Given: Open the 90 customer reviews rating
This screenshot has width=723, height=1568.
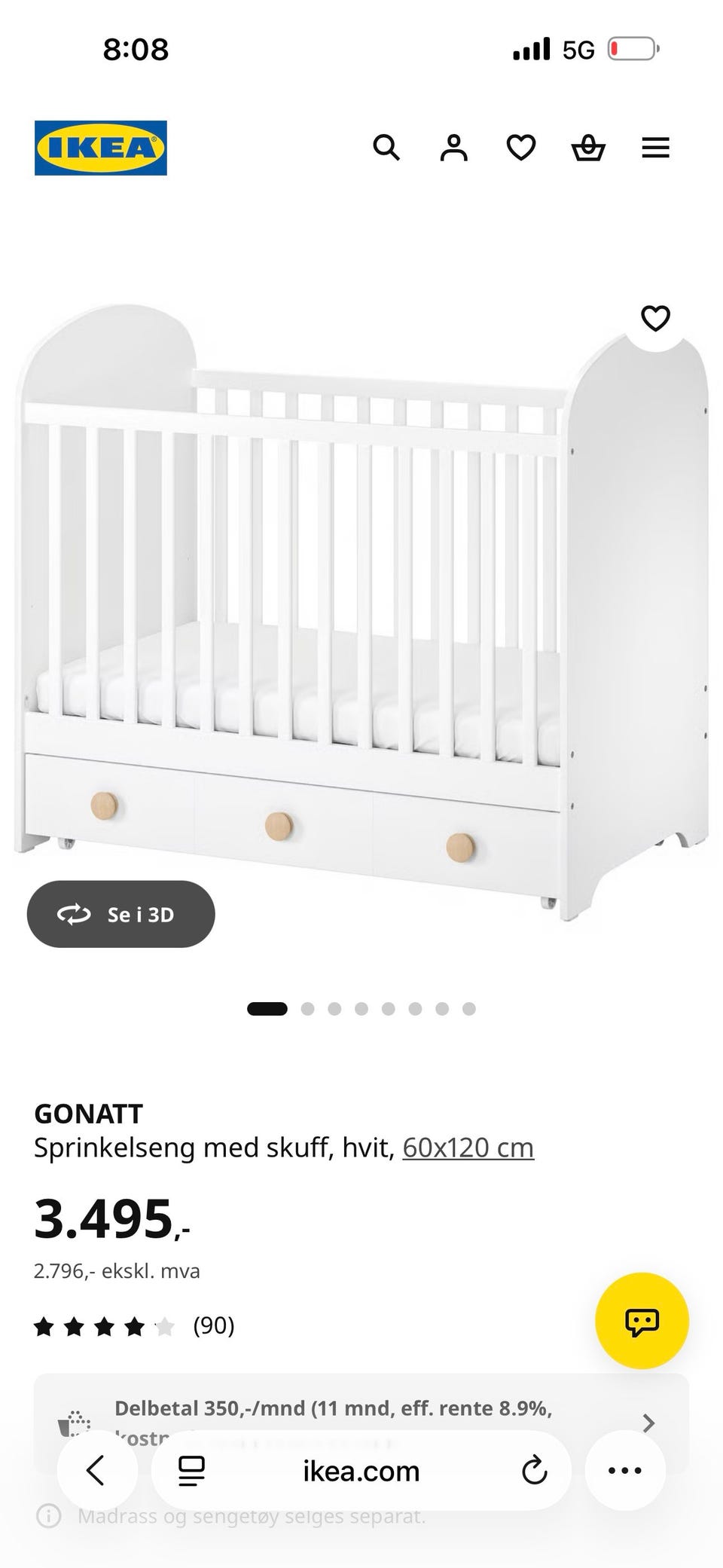Looking at the screenshot, I should tap(134, 1326).
